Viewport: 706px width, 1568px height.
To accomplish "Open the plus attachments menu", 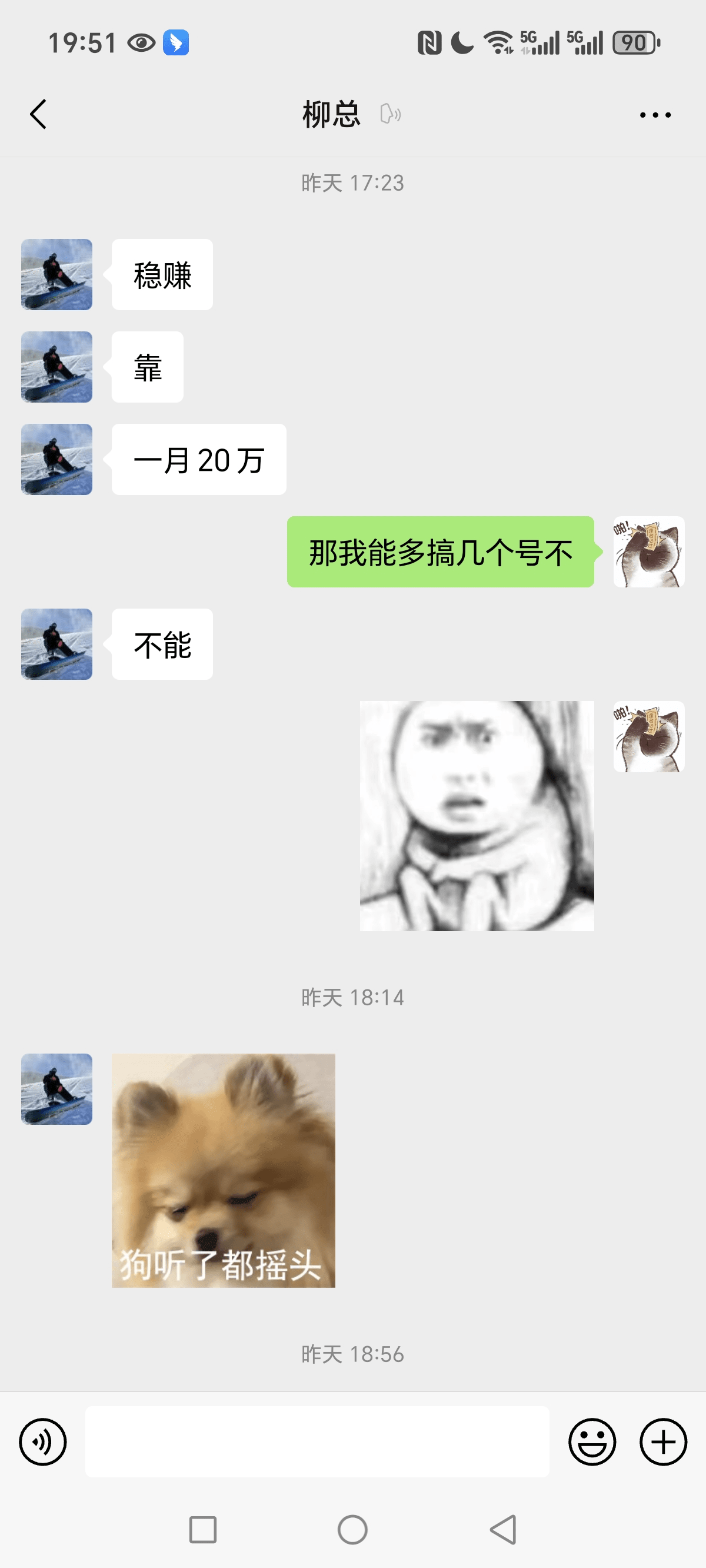I will [663, 1441].
